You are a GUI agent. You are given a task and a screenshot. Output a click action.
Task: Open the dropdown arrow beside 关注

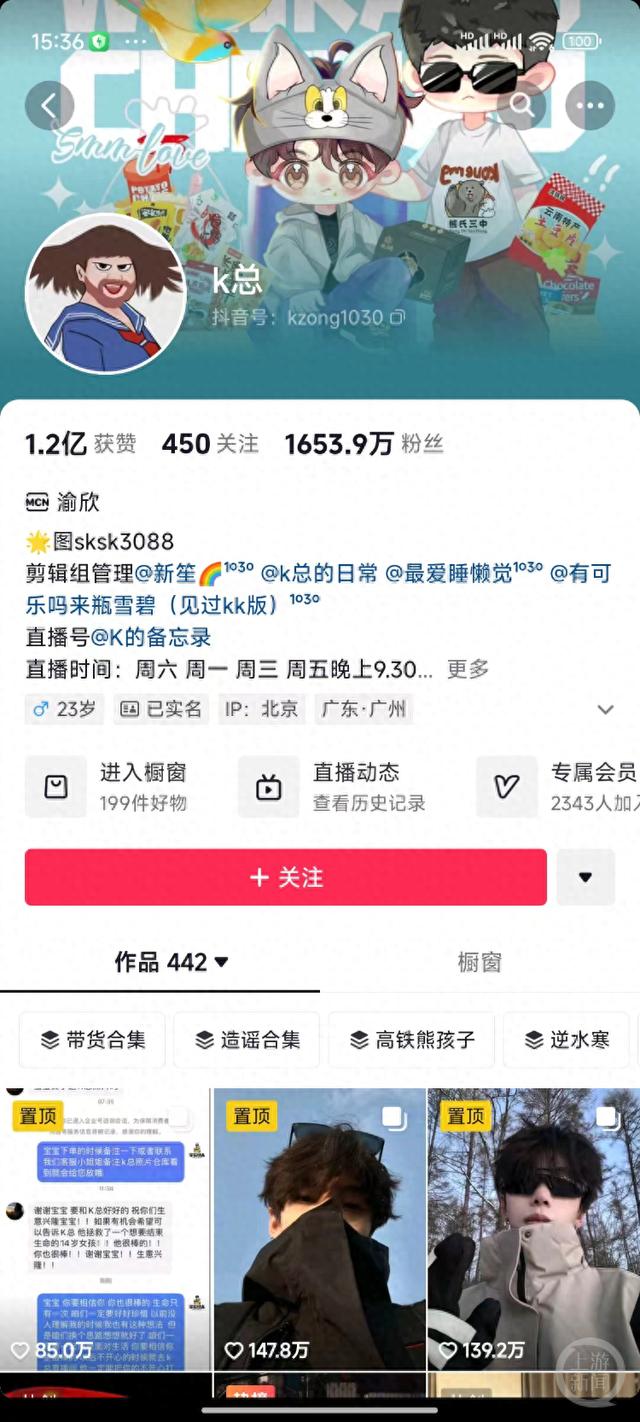585,877
